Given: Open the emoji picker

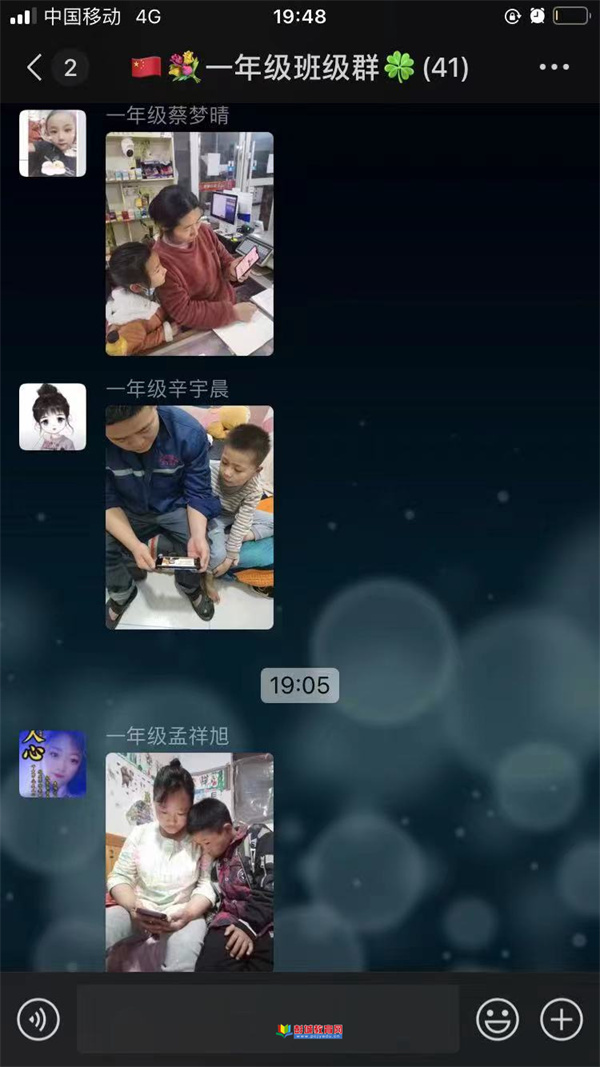Looking at the screenshot, I should pos(497,1020).
